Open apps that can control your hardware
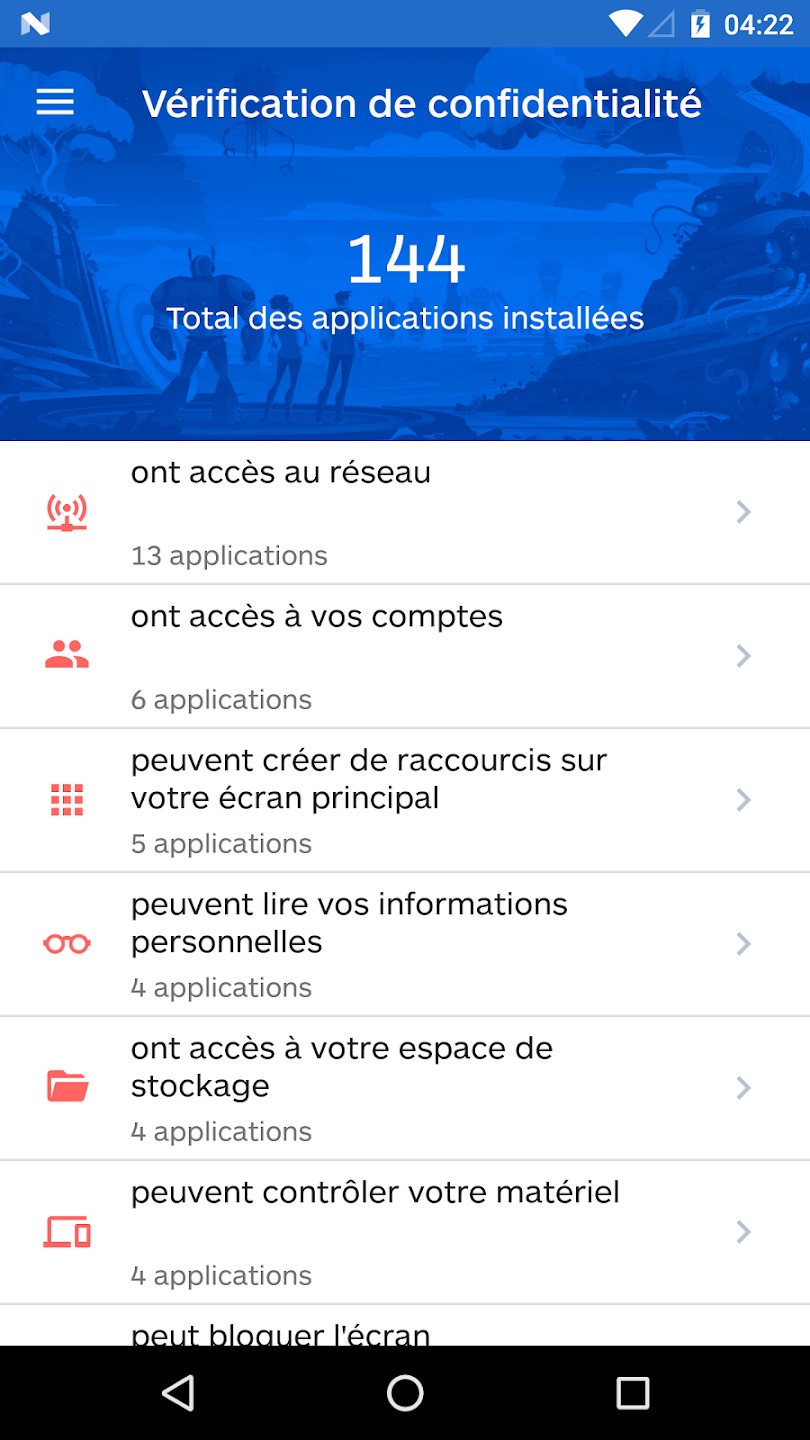The image size is (810, 1440). [405, 1232]
